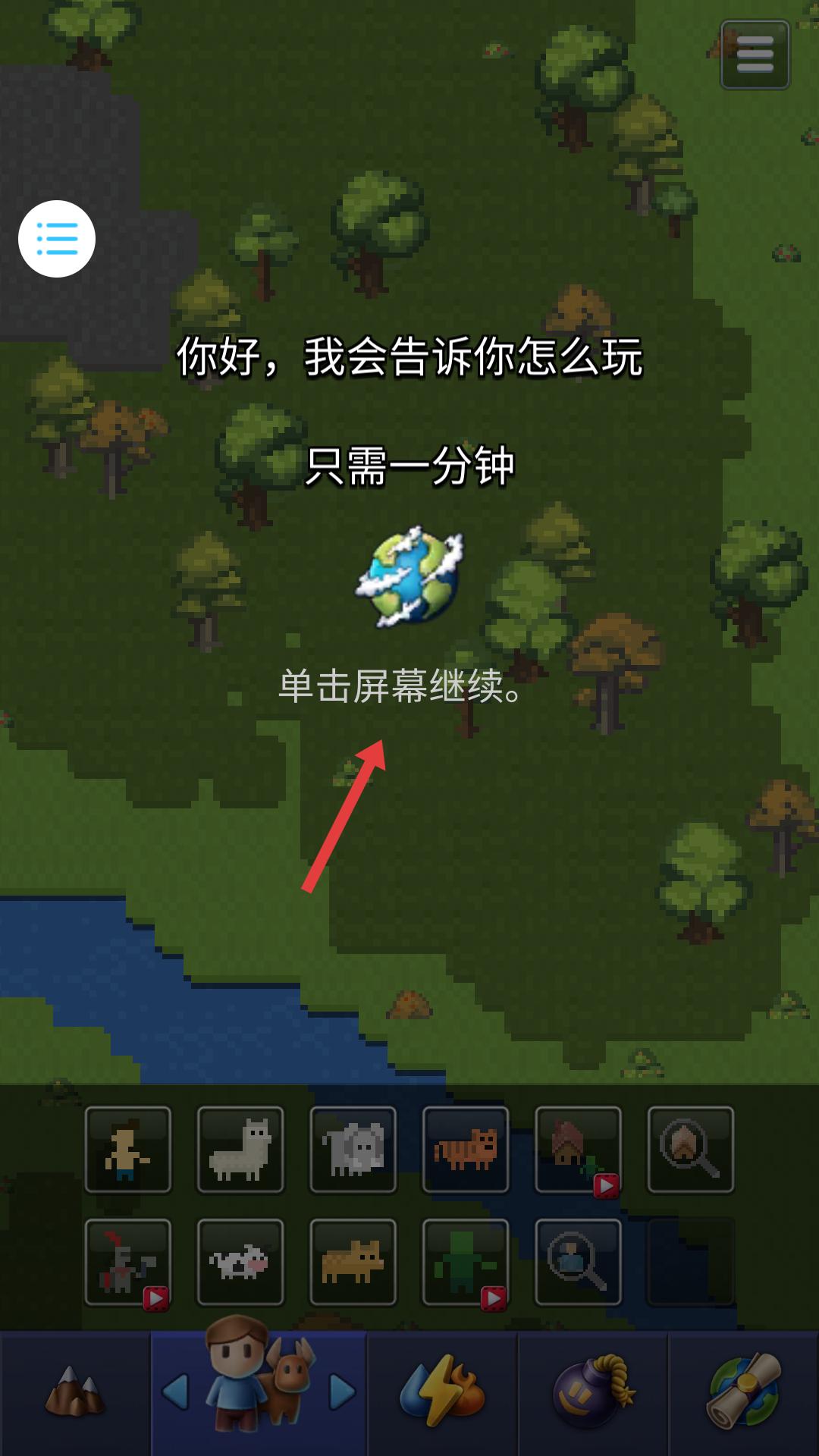Select the cow creature tool

(240, 1262)
